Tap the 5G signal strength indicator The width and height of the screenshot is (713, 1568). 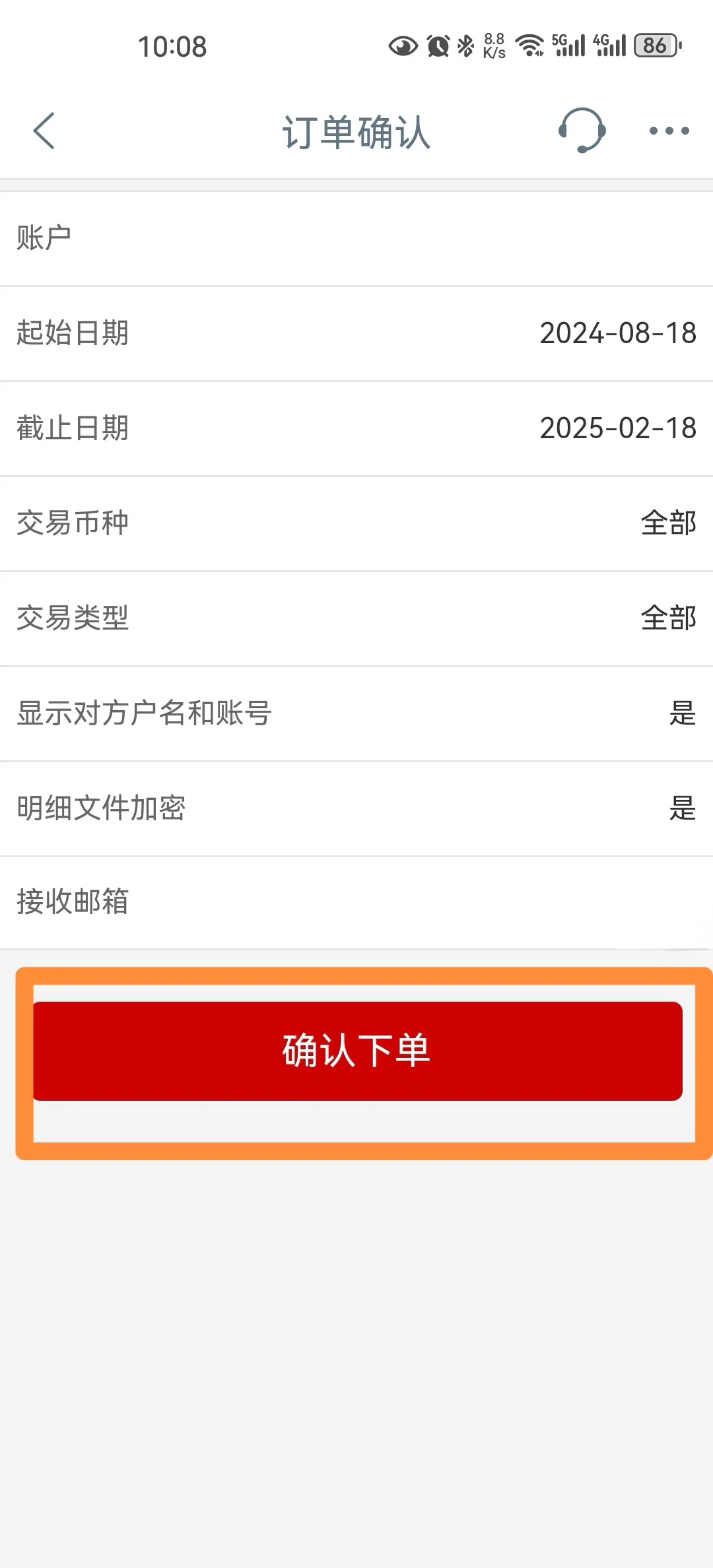point(568,46)
